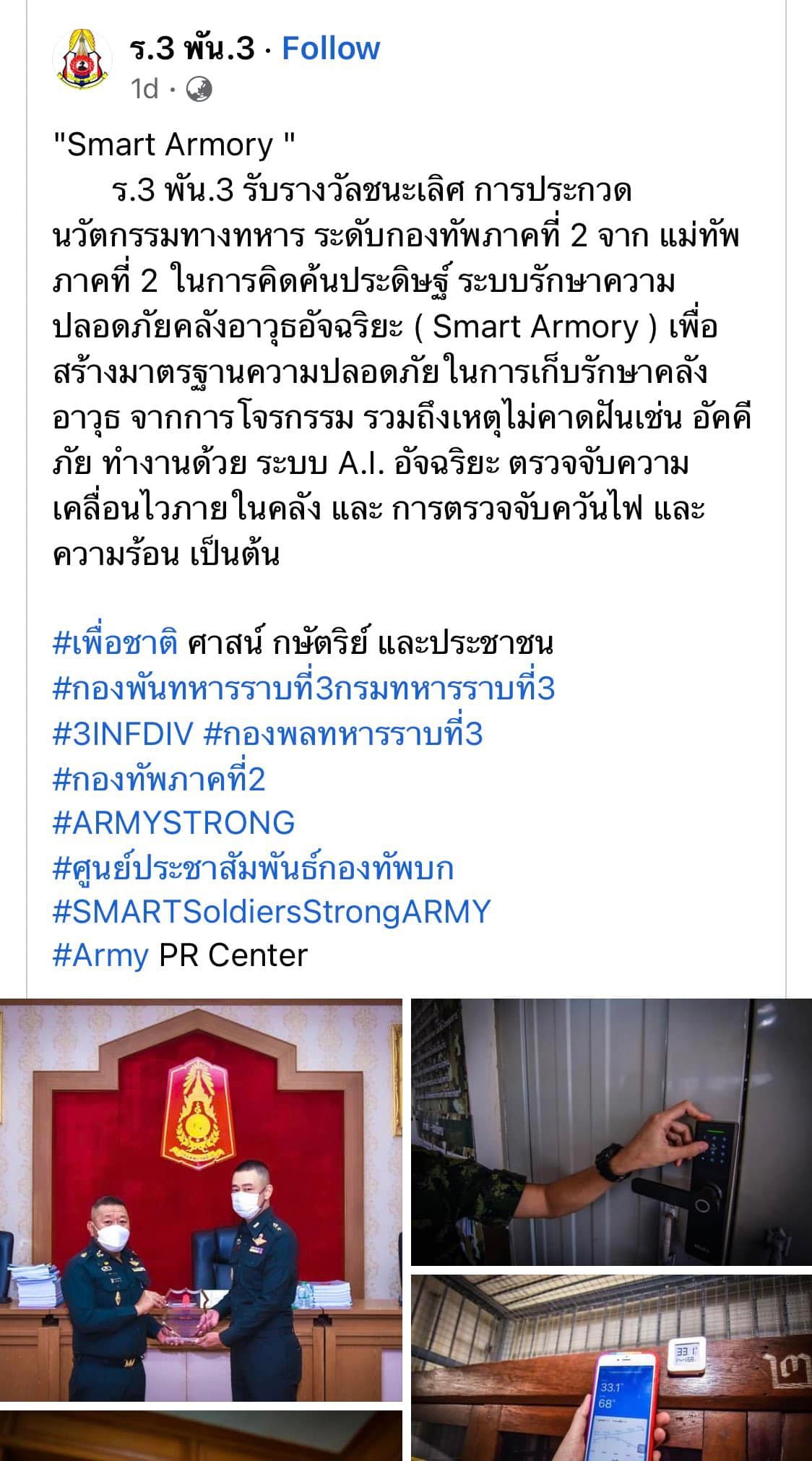View the award ceremony photo
This screenshot has height=1461, width=812.
201,1199
